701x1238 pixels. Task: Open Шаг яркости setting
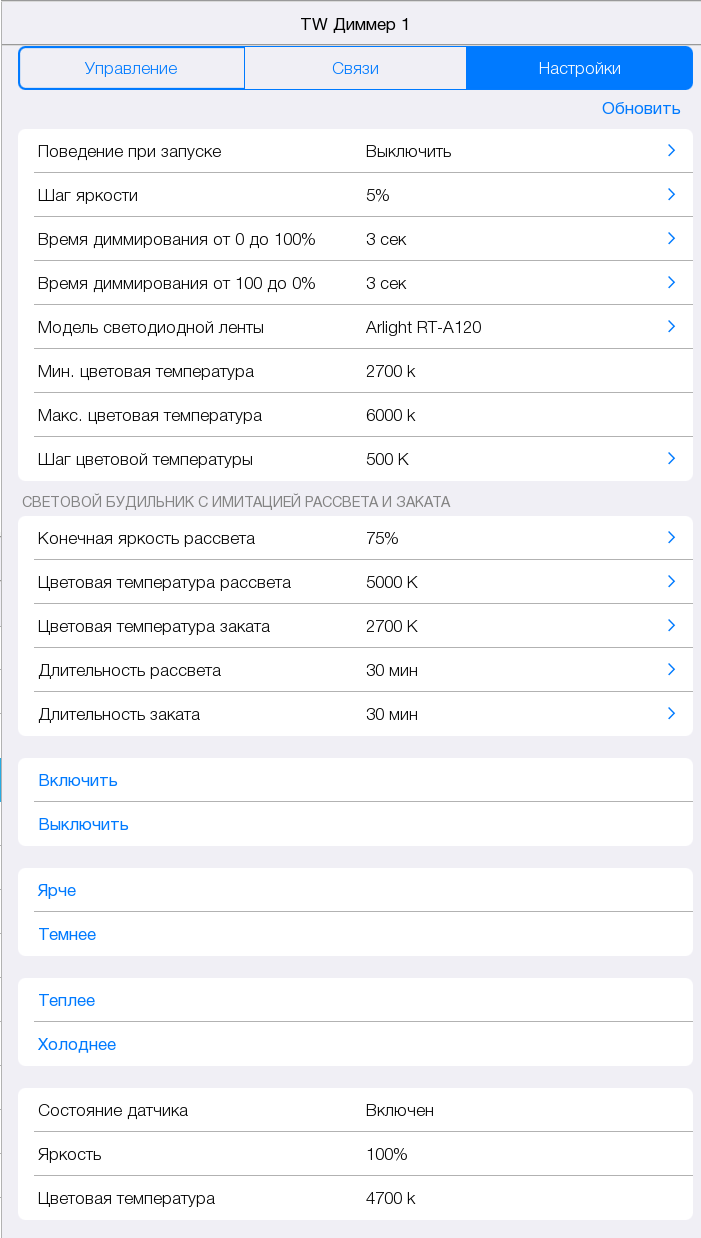point(355,195)
